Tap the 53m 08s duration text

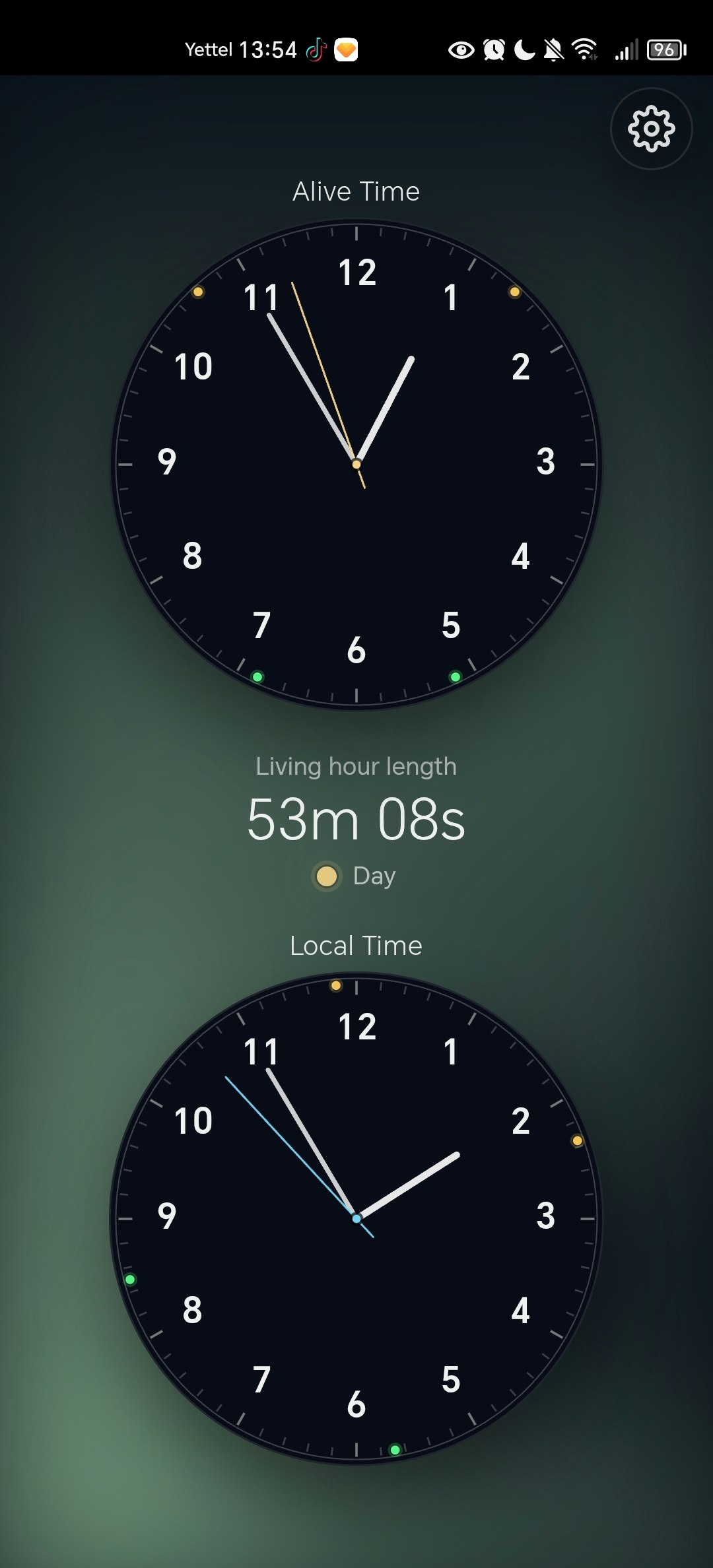click(x=357, y=819)
